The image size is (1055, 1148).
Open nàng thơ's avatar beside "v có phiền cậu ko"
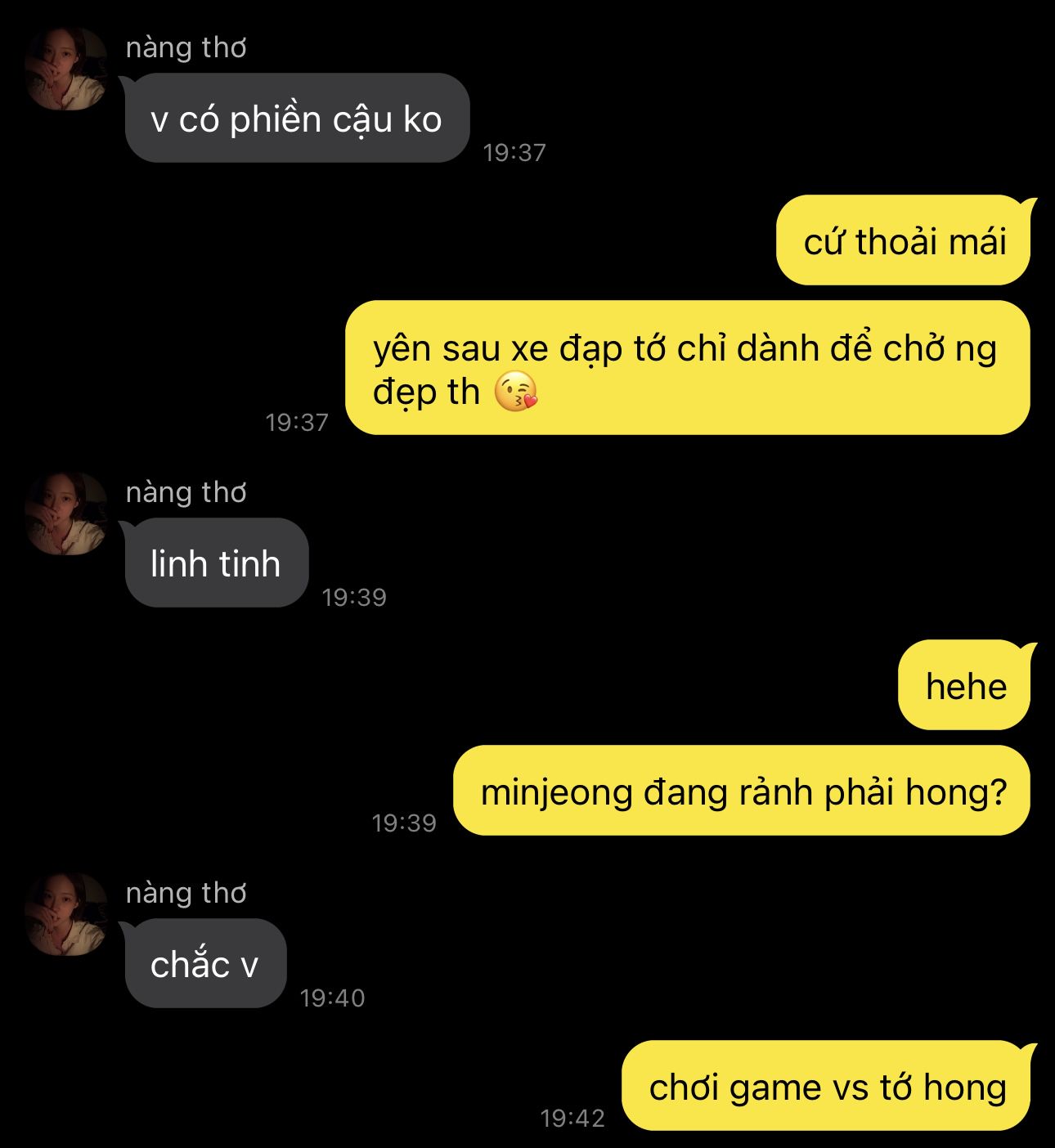[65, 70]
